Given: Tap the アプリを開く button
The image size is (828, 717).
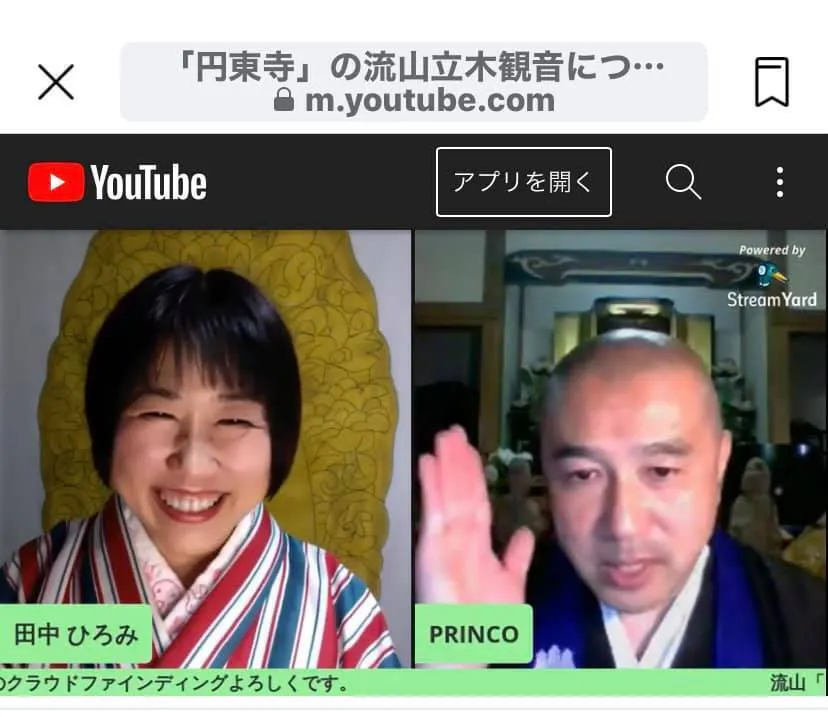Looking at the screenshot, I should (523, 182).
